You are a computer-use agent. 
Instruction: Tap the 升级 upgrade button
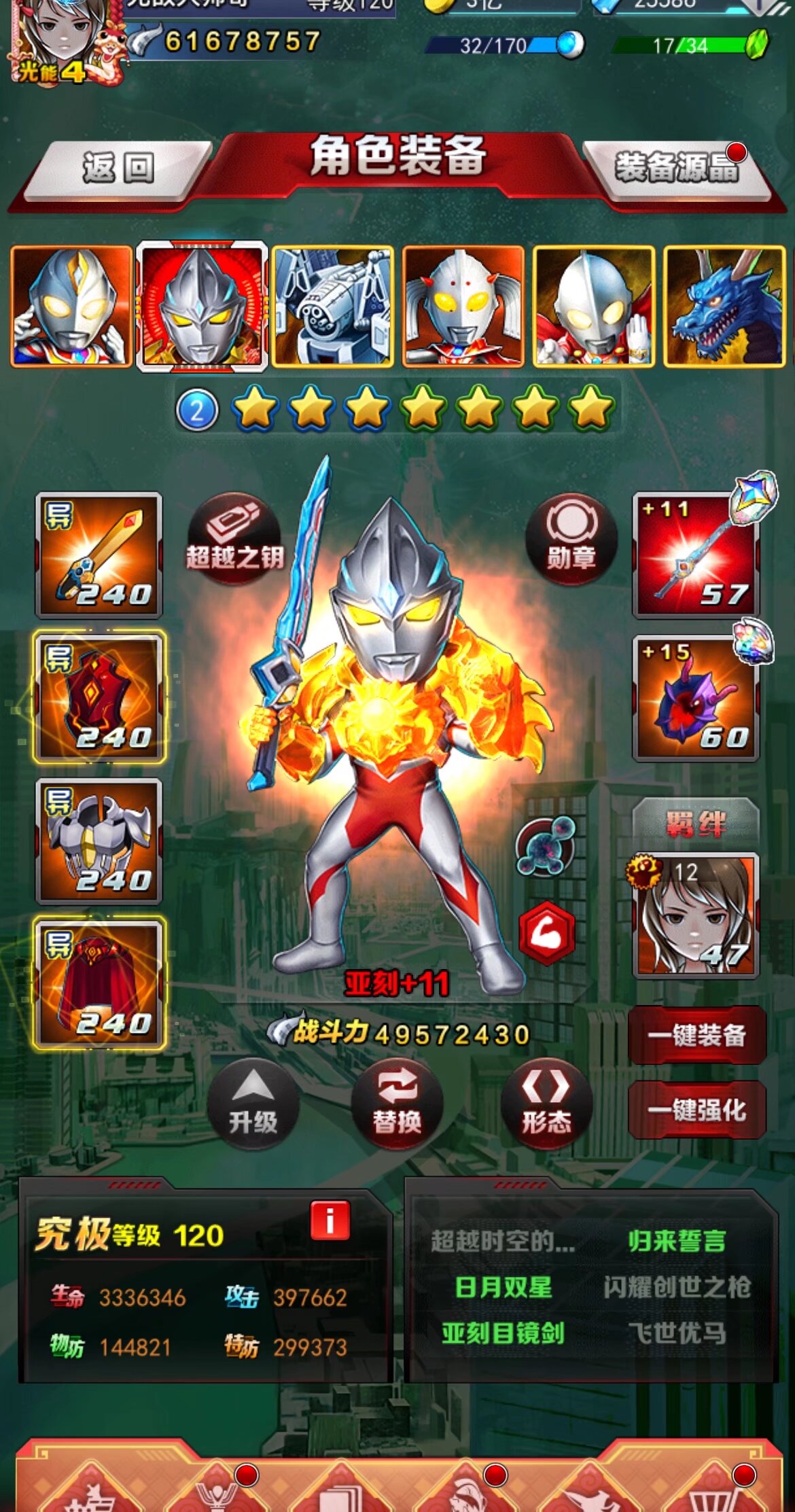[253, 1104]
